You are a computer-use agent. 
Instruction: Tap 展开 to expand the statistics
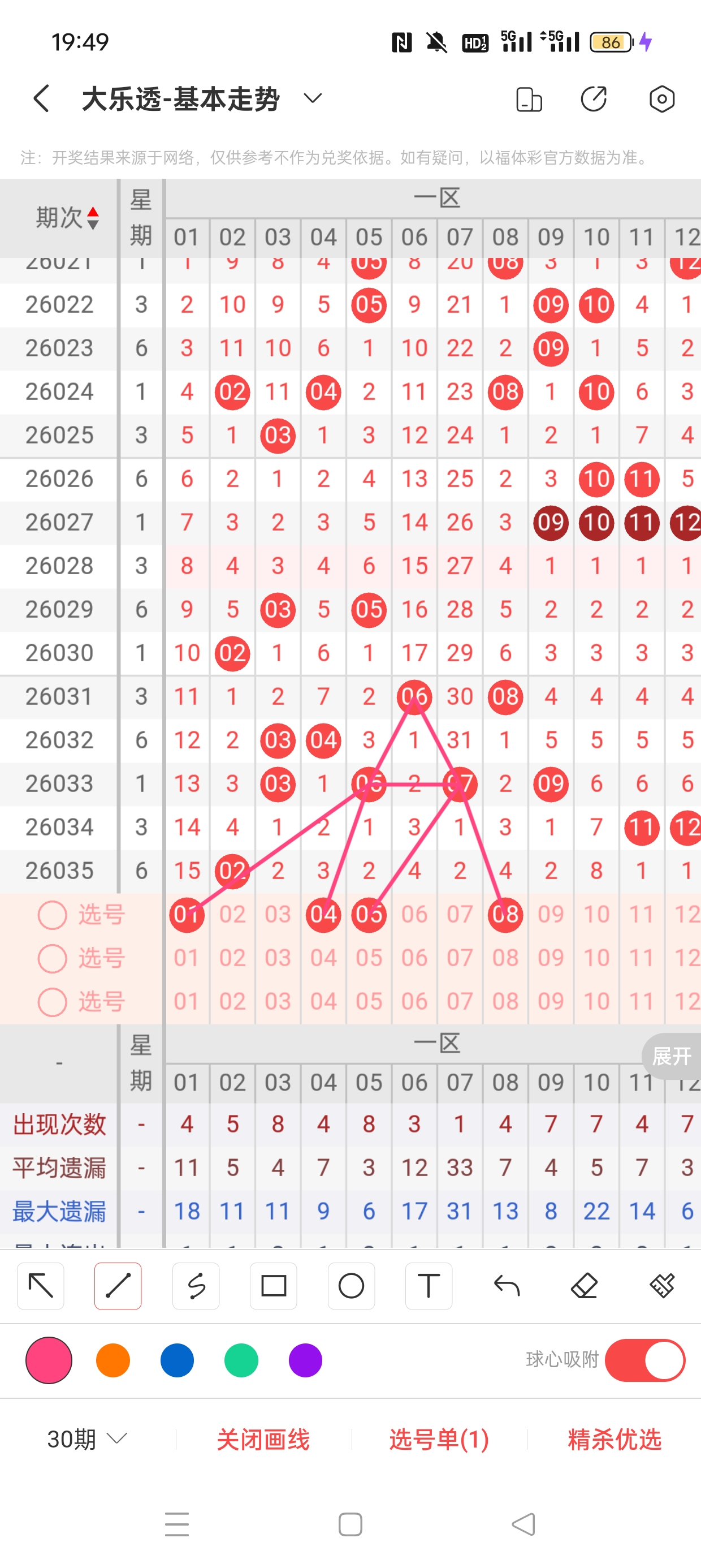coord(671,1056)
